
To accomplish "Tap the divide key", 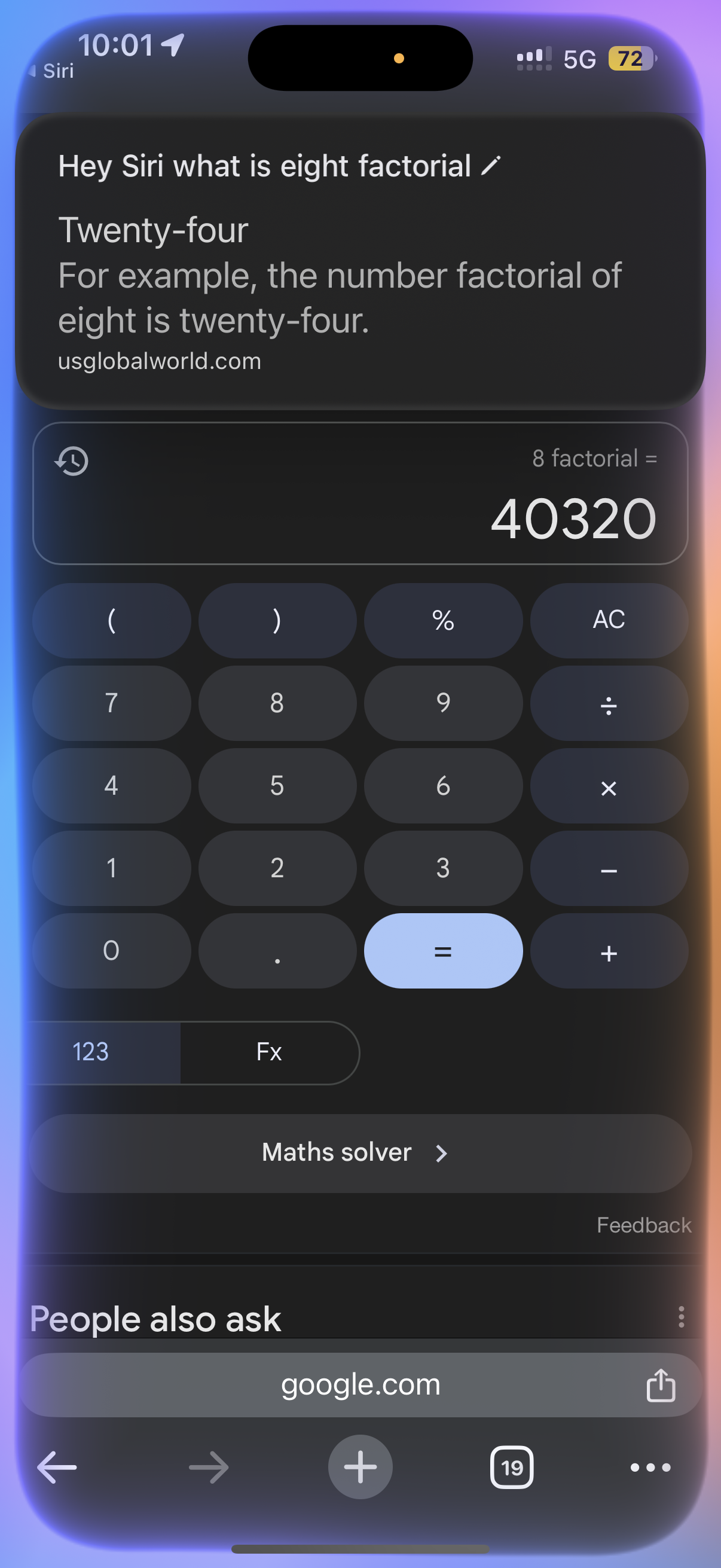I will click(609, 703).
